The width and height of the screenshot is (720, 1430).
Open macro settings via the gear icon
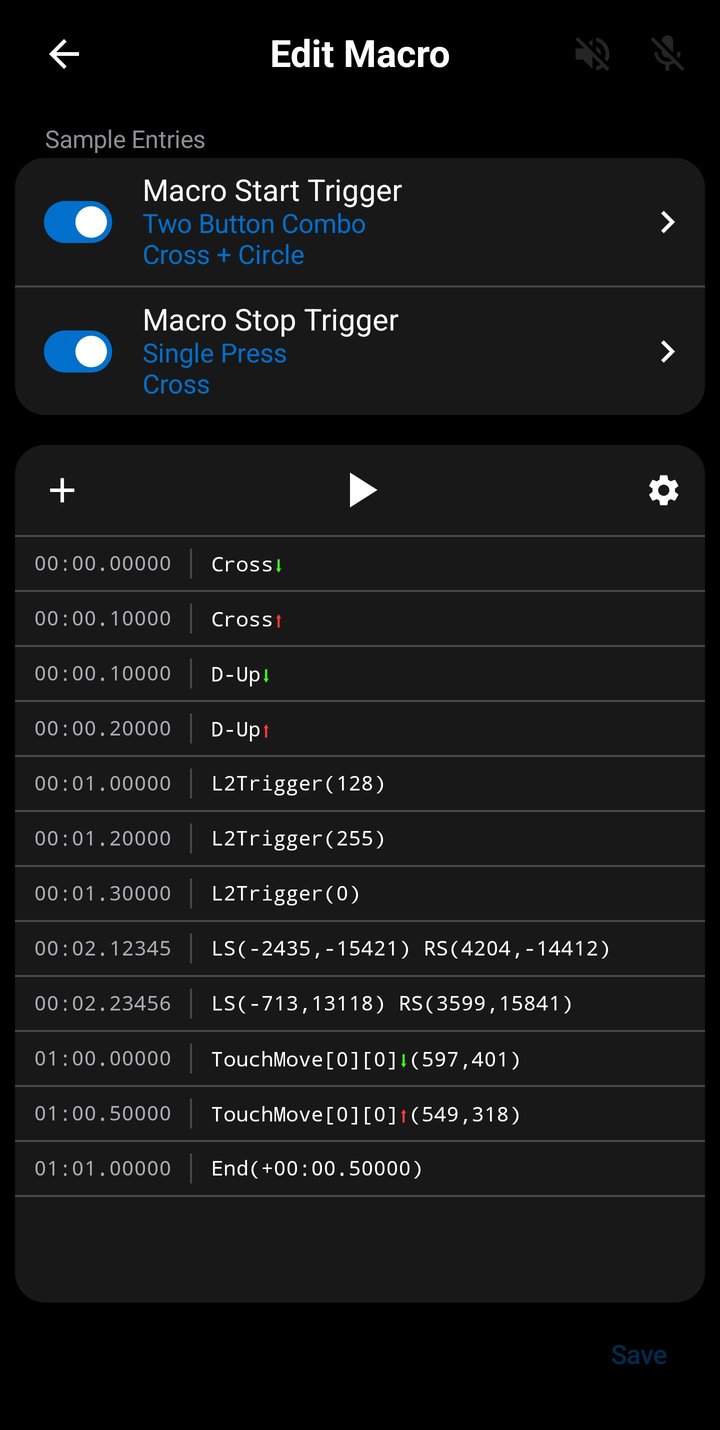(x=663, y=490)
